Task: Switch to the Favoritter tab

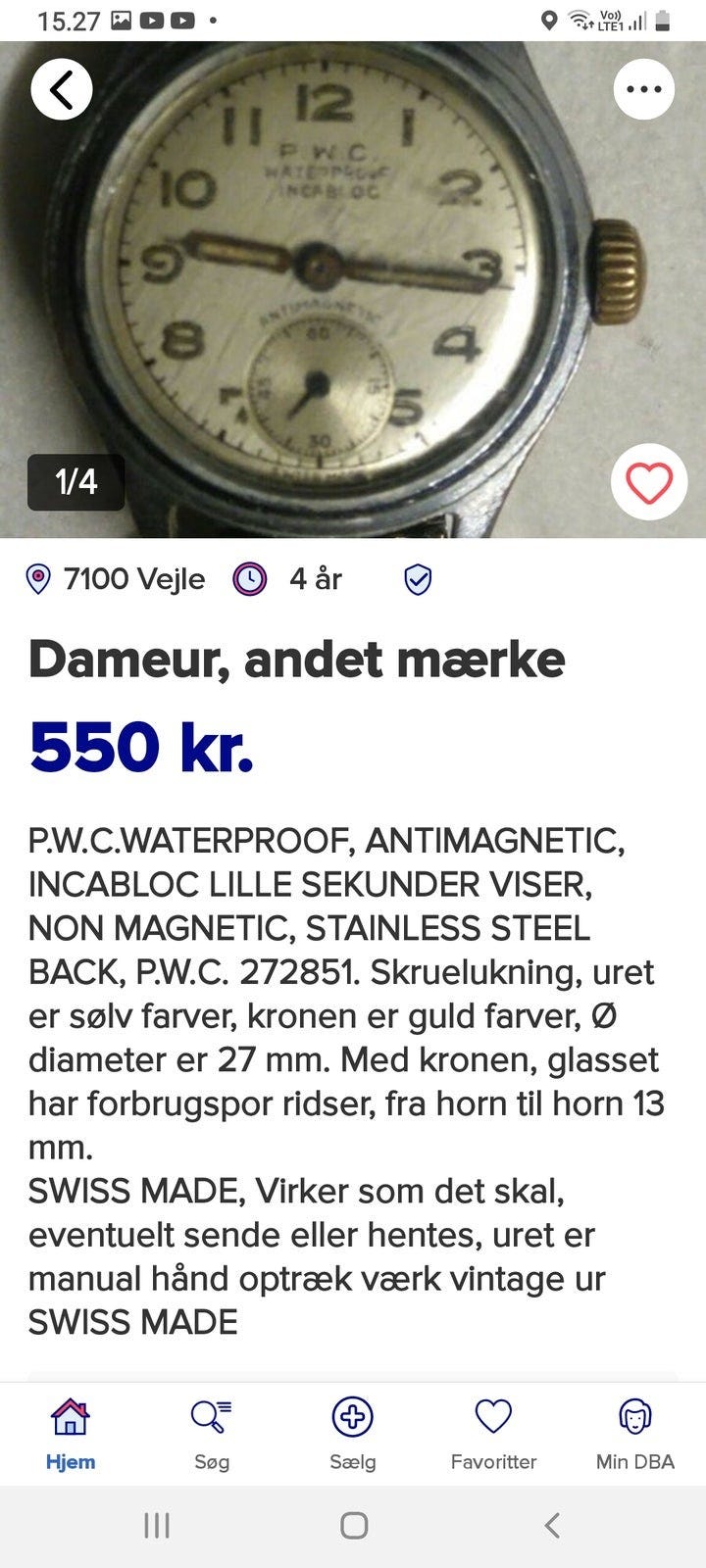Action: point(493,1431)
